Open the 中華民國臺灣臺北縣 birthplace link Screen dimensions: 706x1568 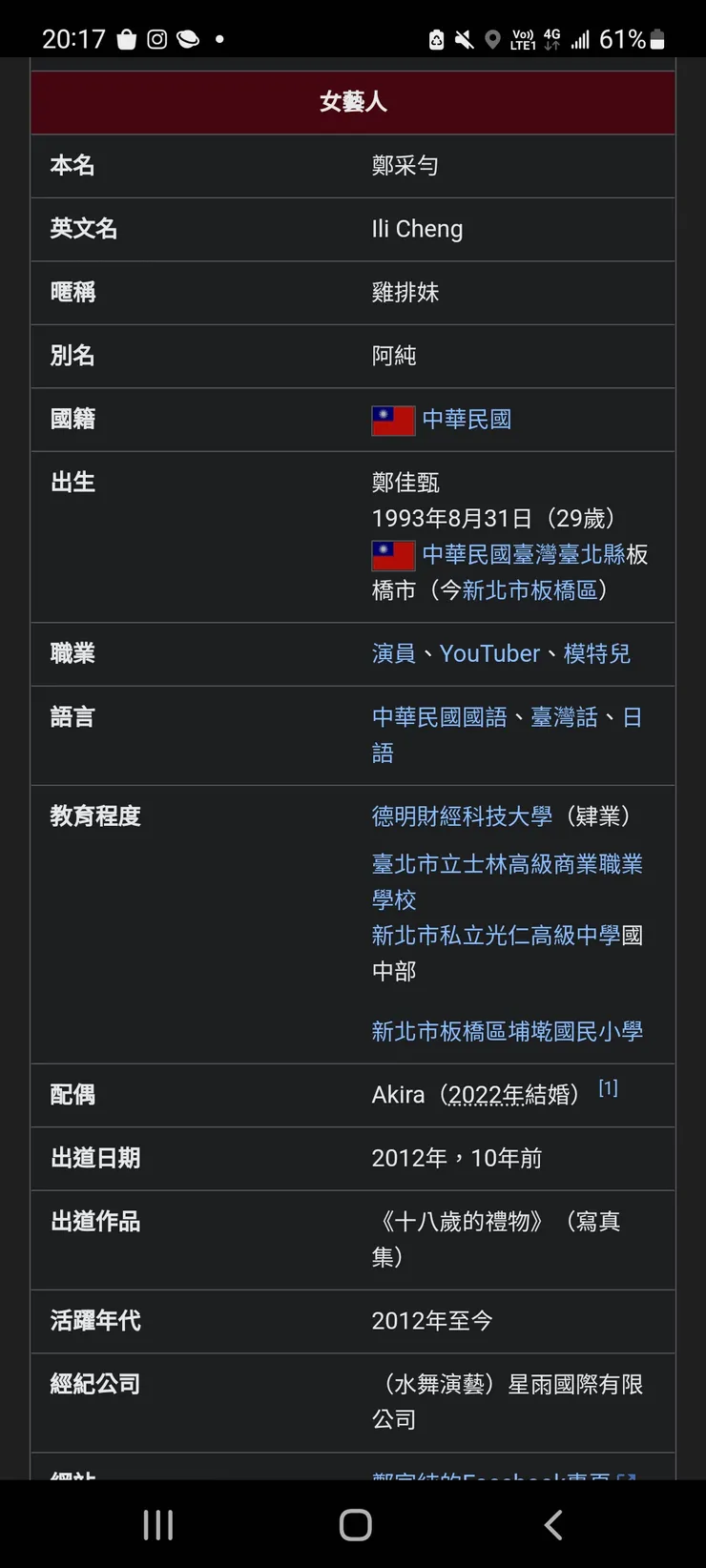(x=524, y=555)
